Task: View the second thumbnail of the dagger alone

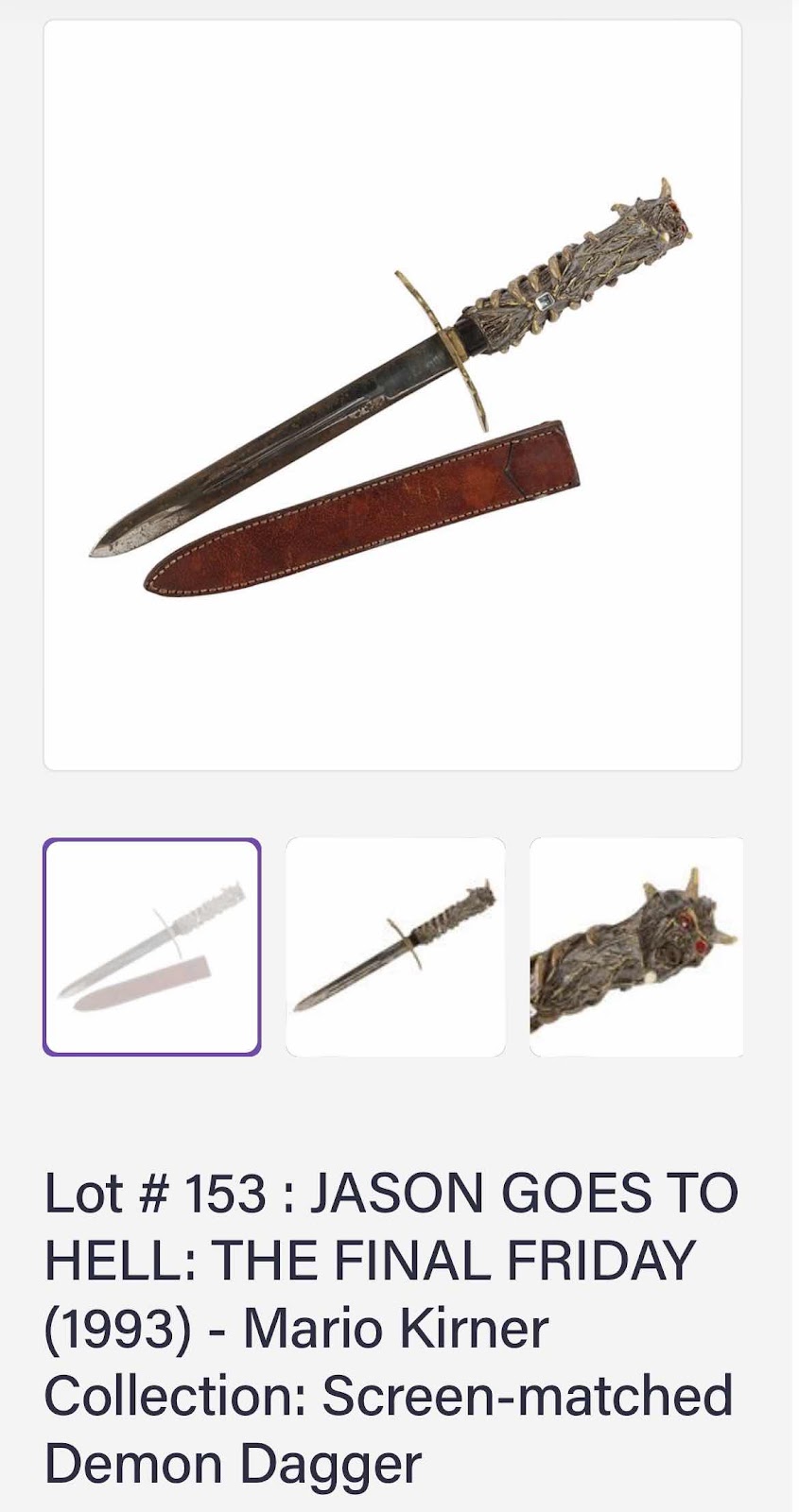Action: pyautogui.click(x=395, y=946)
